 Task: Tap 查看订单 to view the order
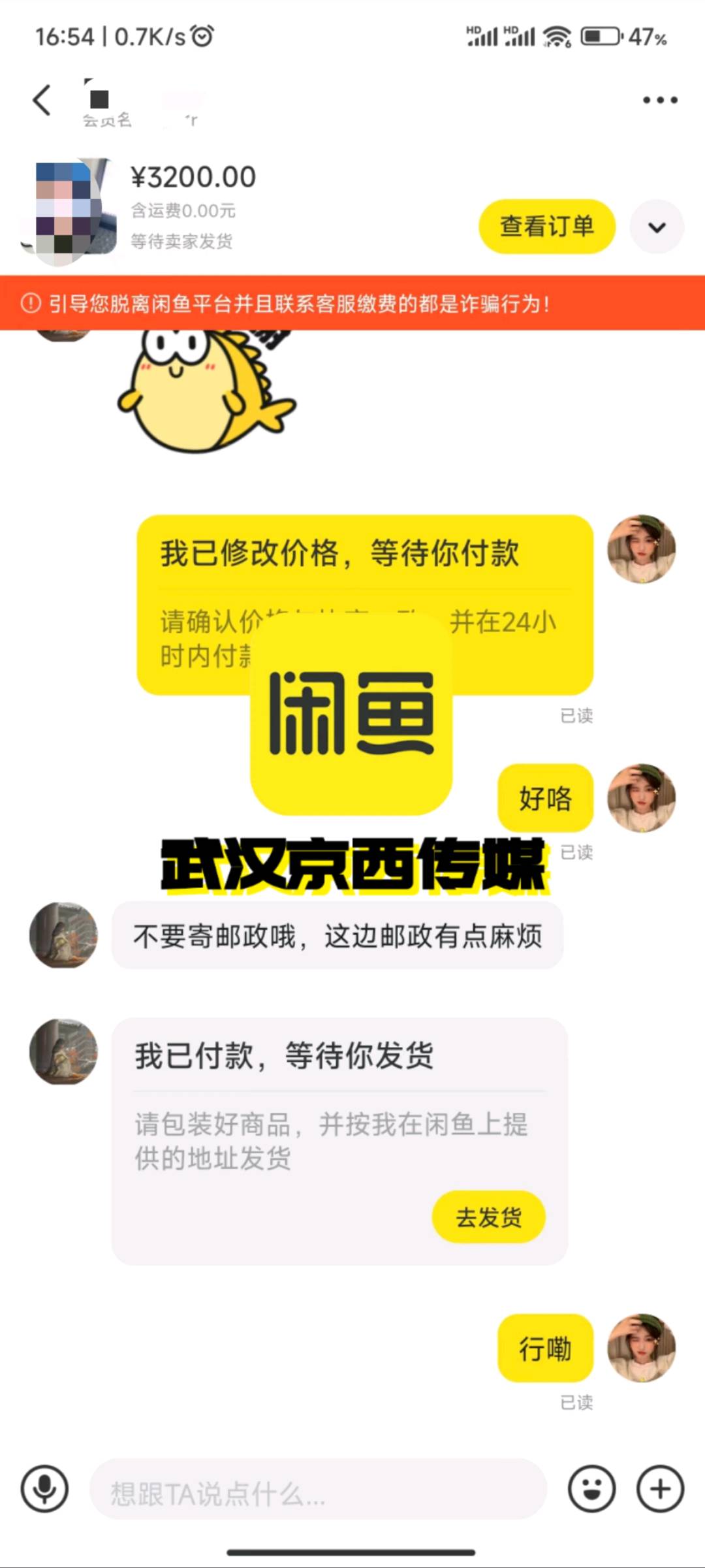coord(547,227)
